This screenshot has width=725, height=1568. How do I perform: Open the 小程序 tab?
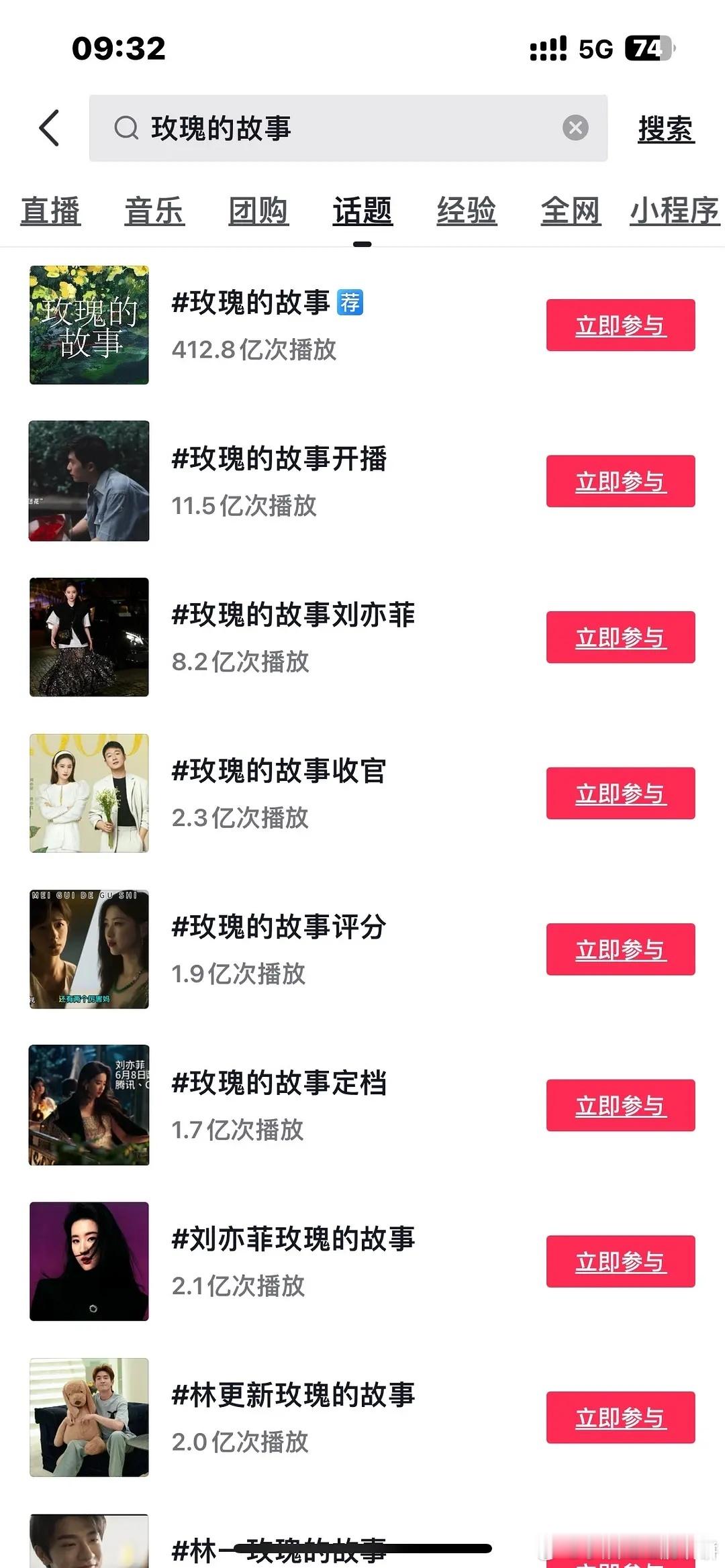[674, 211]
